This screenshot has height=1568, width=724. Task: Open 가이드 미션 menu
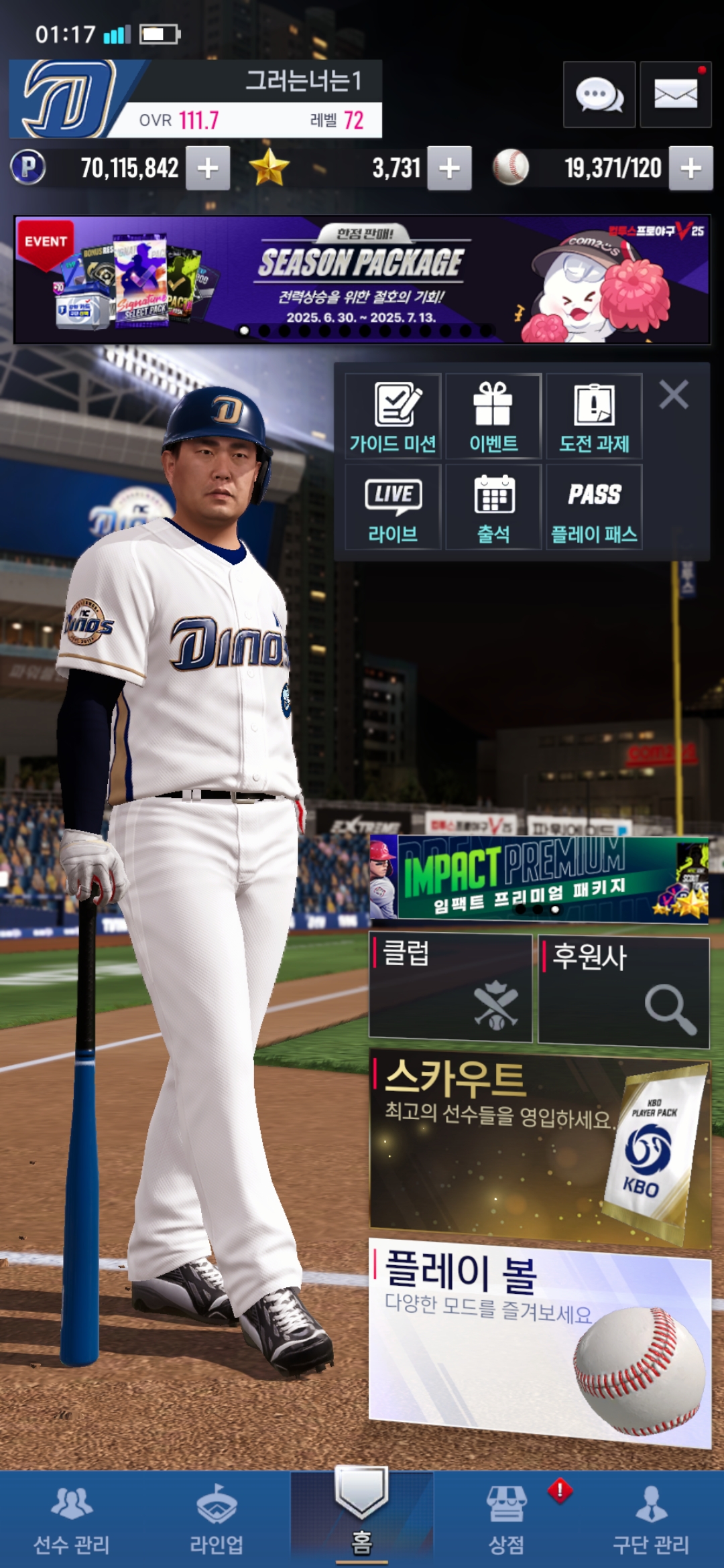[393, 416]
